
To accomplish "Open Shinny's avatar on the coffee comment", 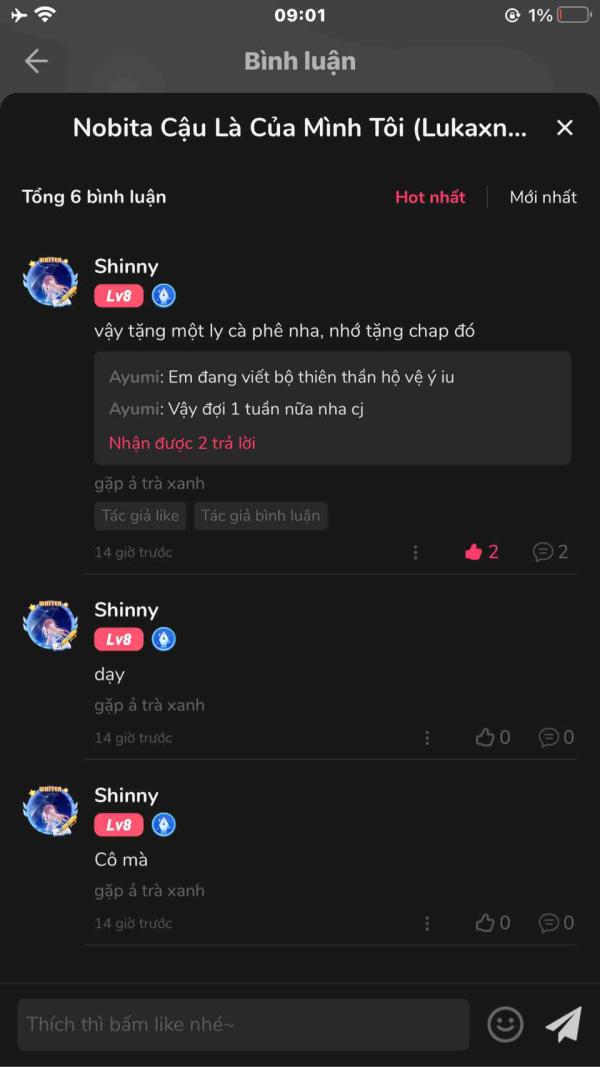I will point(50,281).
